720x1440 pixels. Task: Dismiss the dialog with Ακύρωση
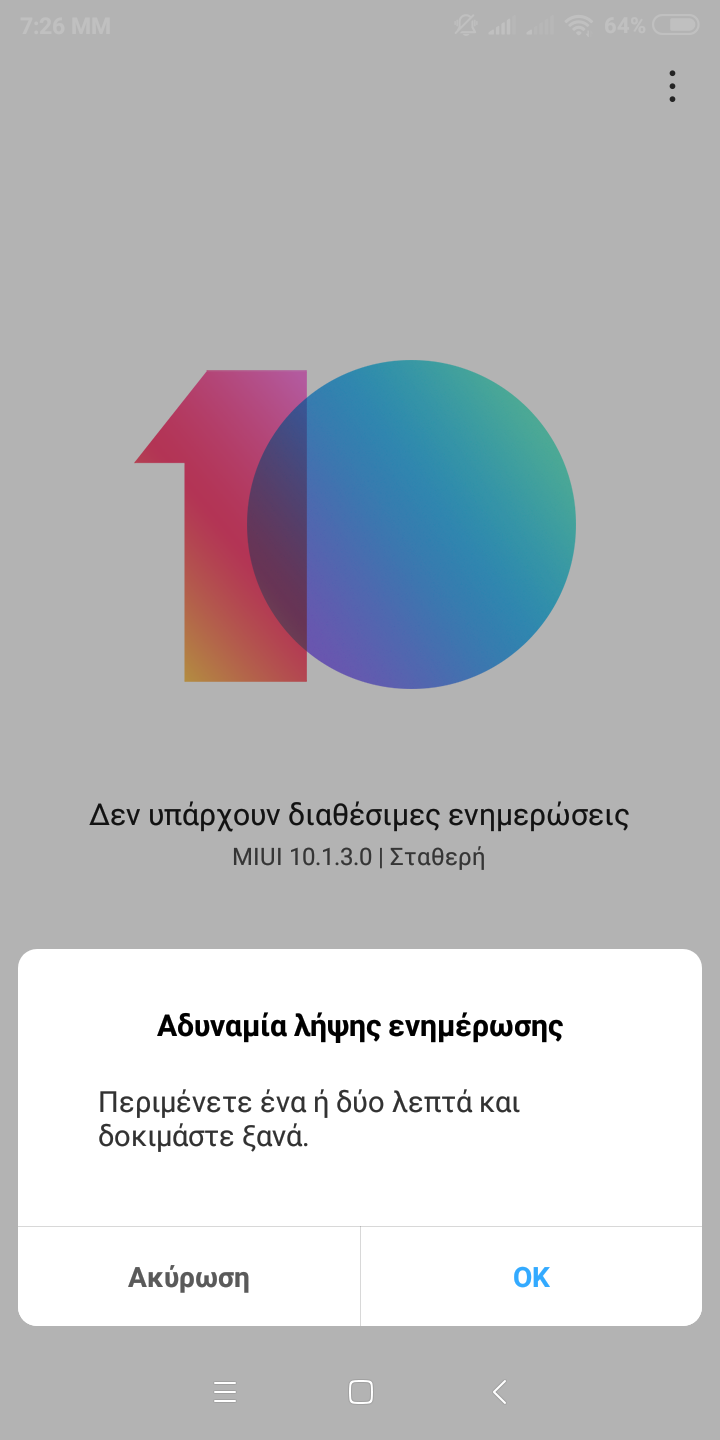coord(189,1277)
